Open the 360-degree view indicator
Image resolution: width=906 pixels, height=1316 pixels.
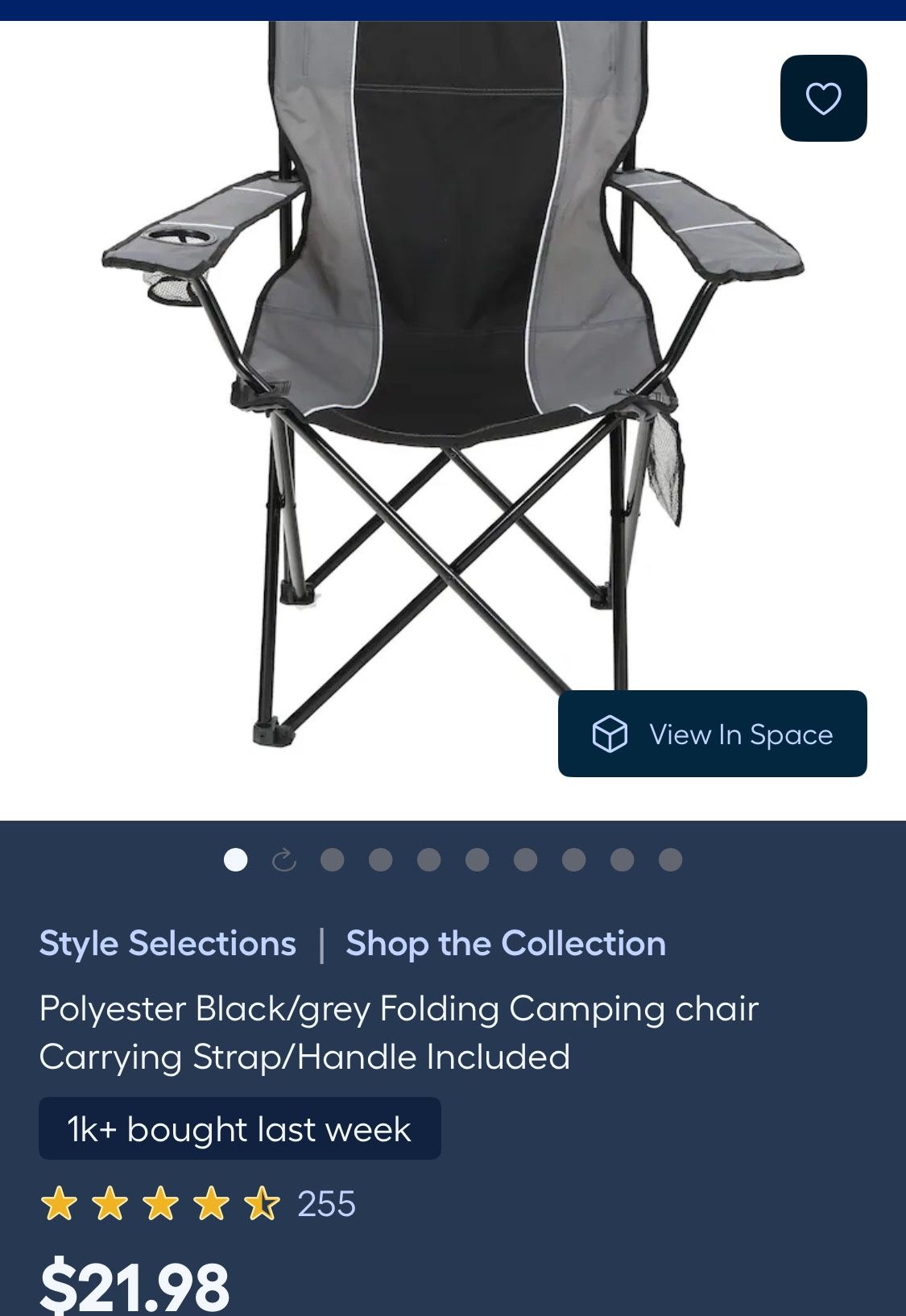(283, 861)
